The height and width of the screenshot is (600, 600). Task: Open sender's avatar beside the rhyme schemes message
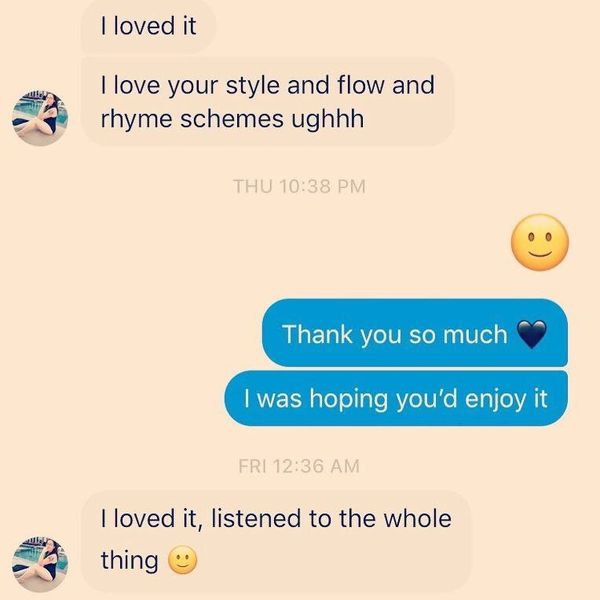tap(41, 119)
